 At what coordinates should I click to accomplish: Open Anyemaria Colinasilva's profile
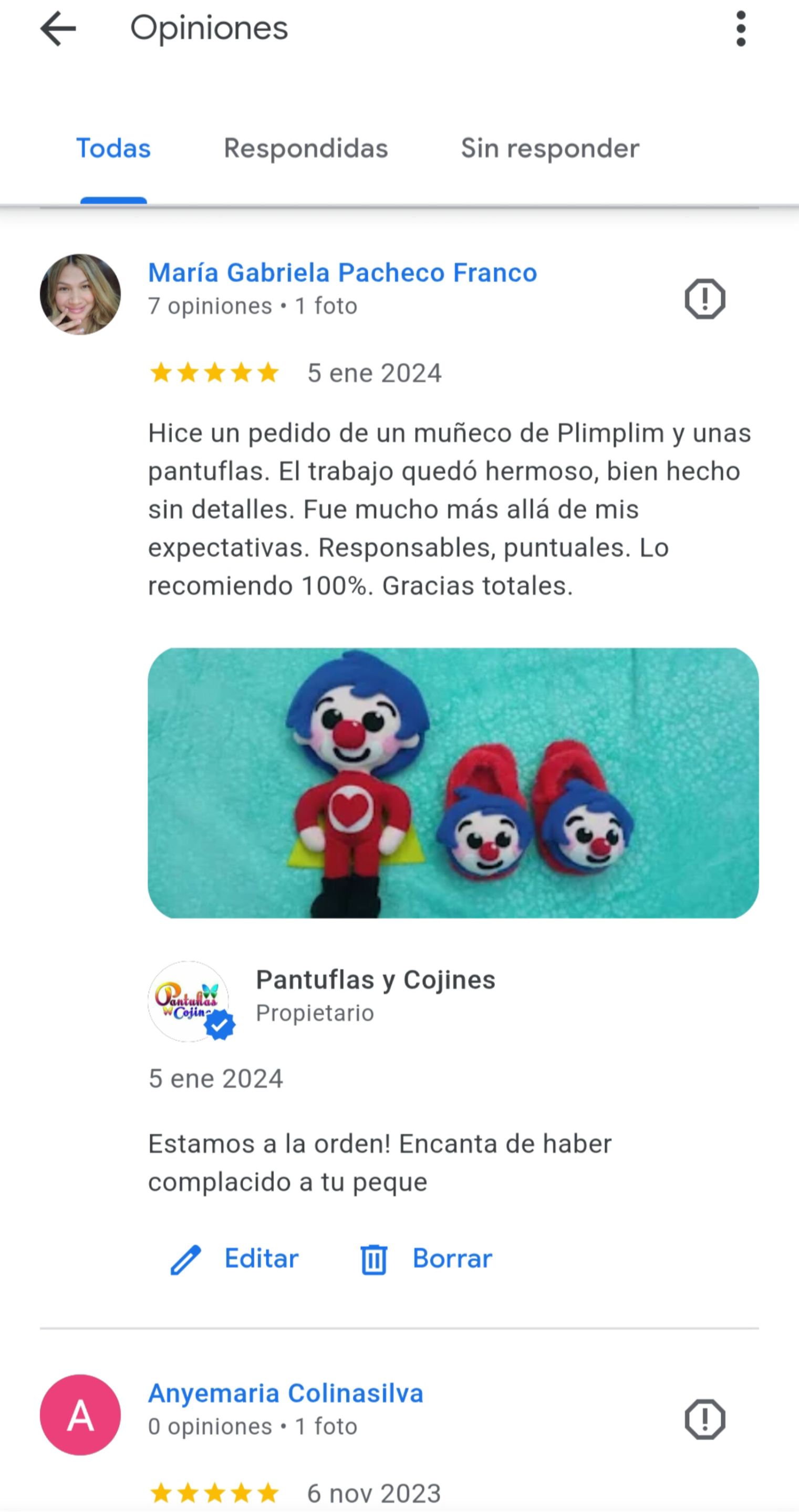(286, 1393)
